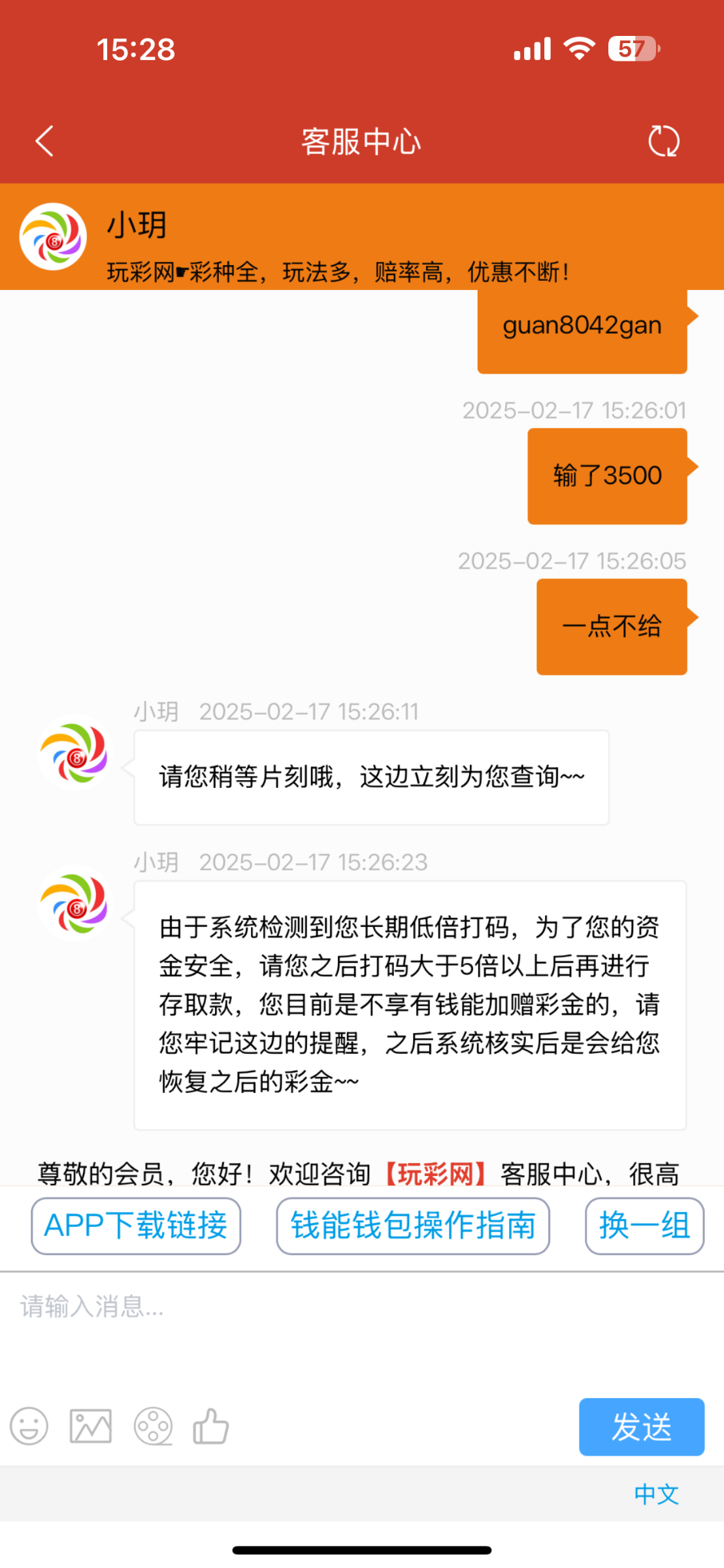Image resolution: width=724 pixels, height=1568 pixels.
Task: Tap the battery indicator in the status bar
Action: [x=631, y=48]
